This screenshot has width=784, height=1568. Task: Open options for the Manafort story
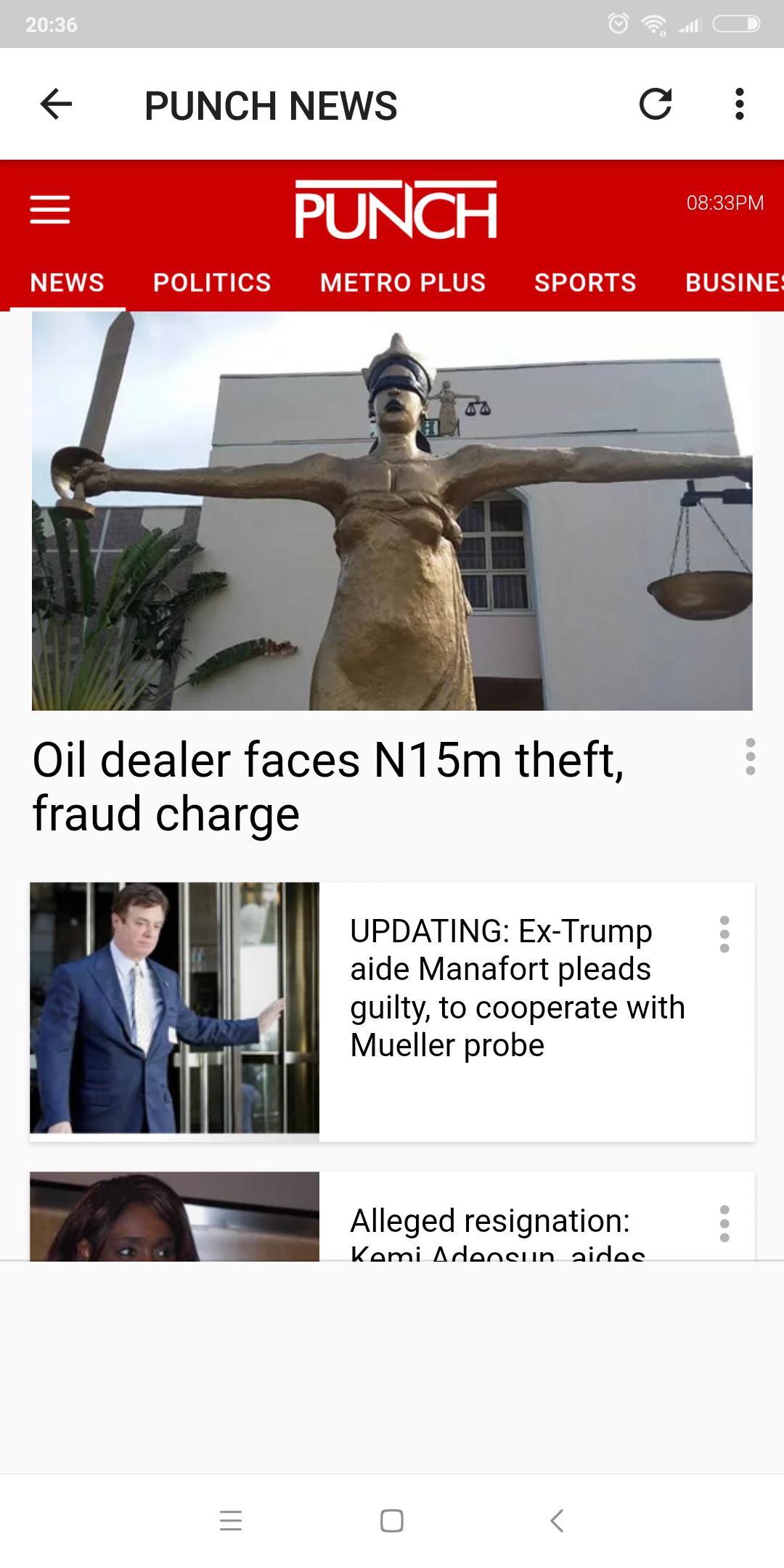coord(724,934)
